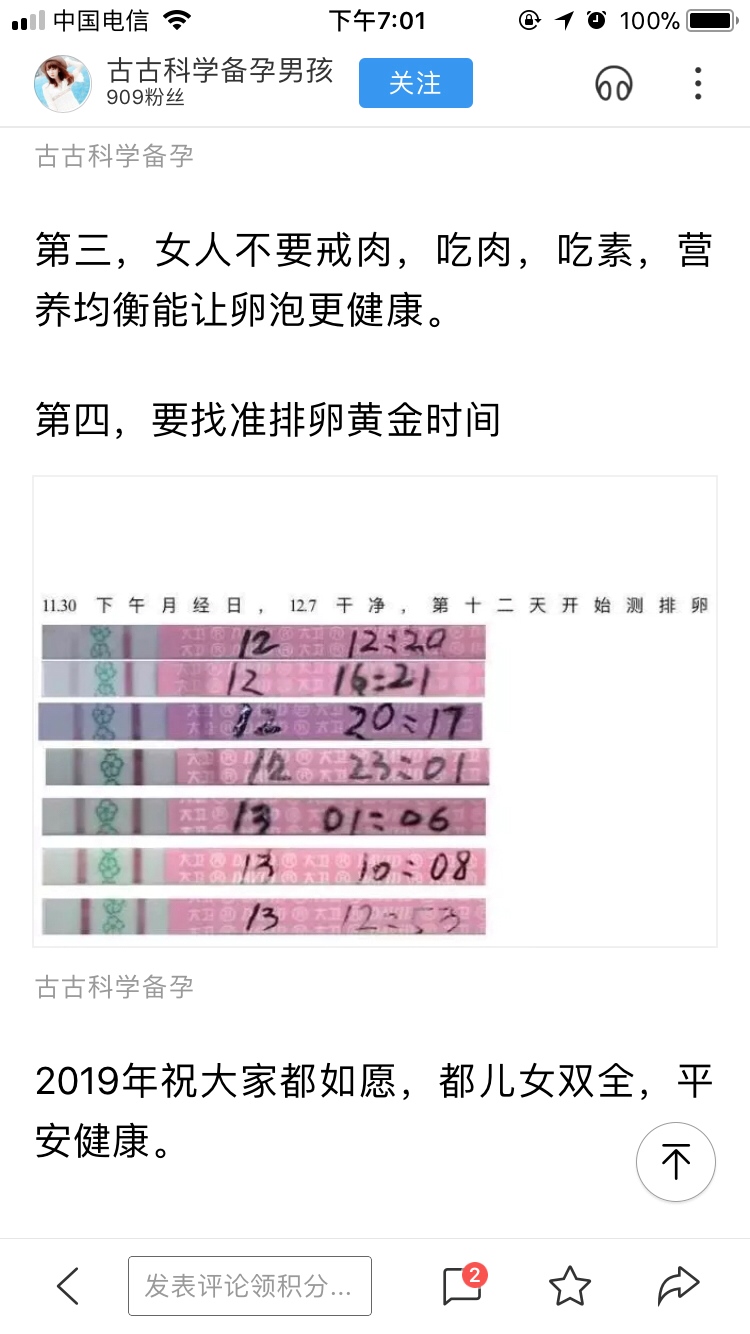The height and width of the screenshot is (1334, 750).
Task: Jump back to the top of the article
Action: (675, 1162)
